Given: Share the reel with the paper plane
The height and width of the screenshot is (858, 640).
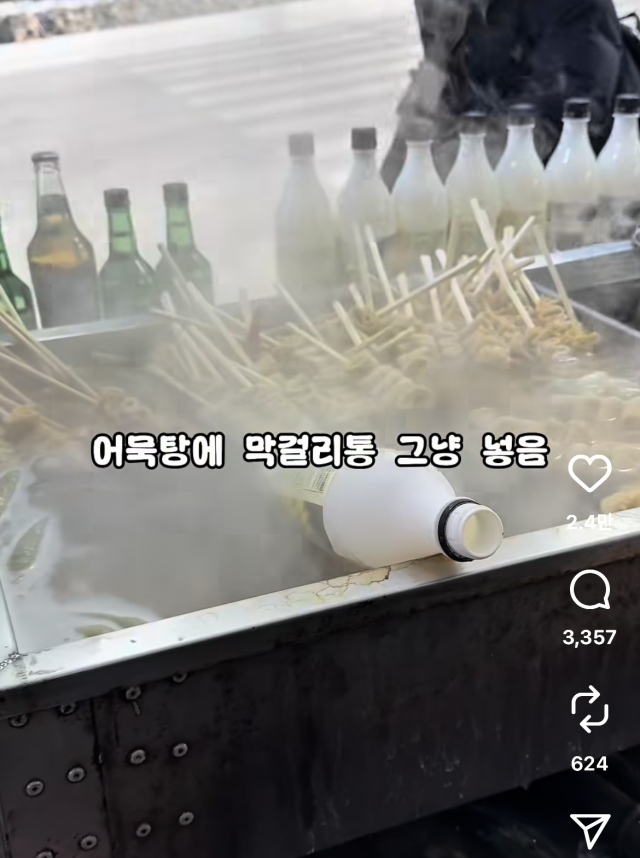Looking at the screenshot, I should [x=590, y=830].
